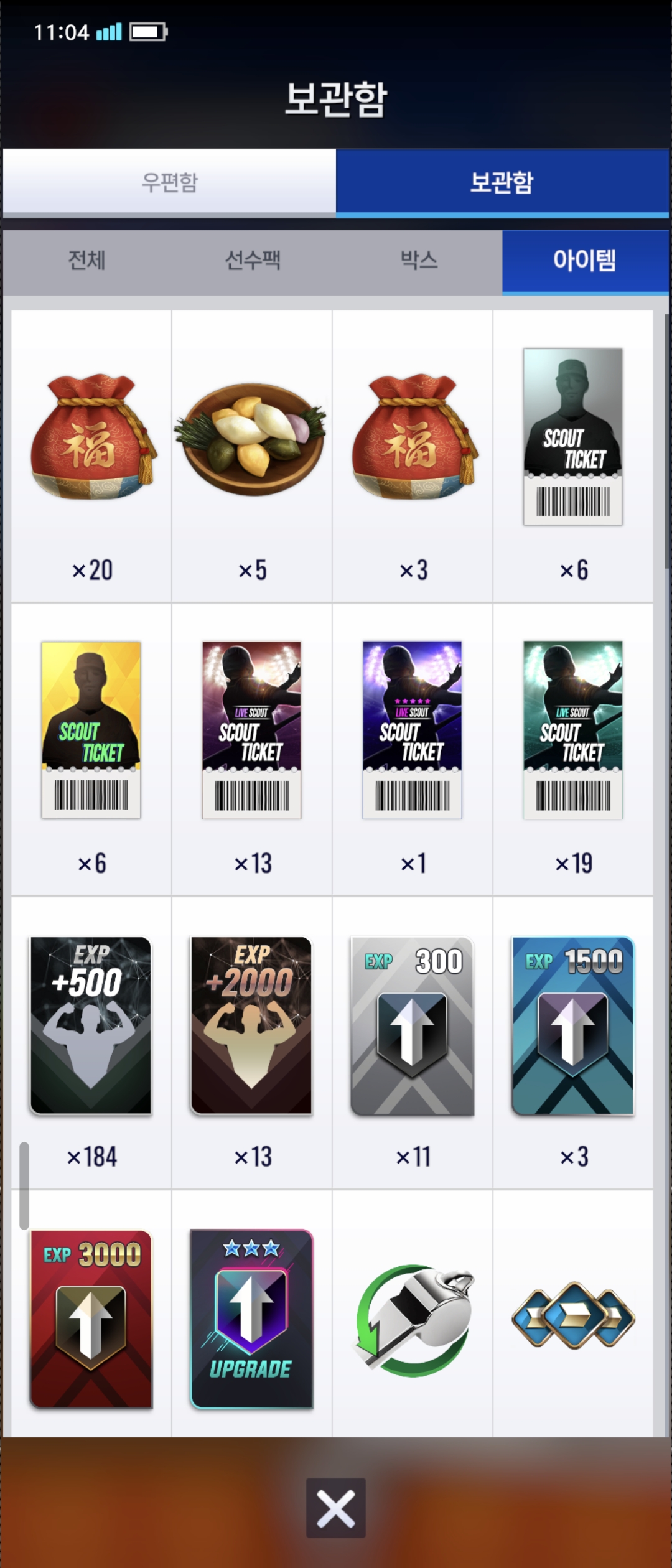Choose the green Live Scout Ticket ×19
Viewport: 672px width, 1568px height.
click(x=573, y=749)
